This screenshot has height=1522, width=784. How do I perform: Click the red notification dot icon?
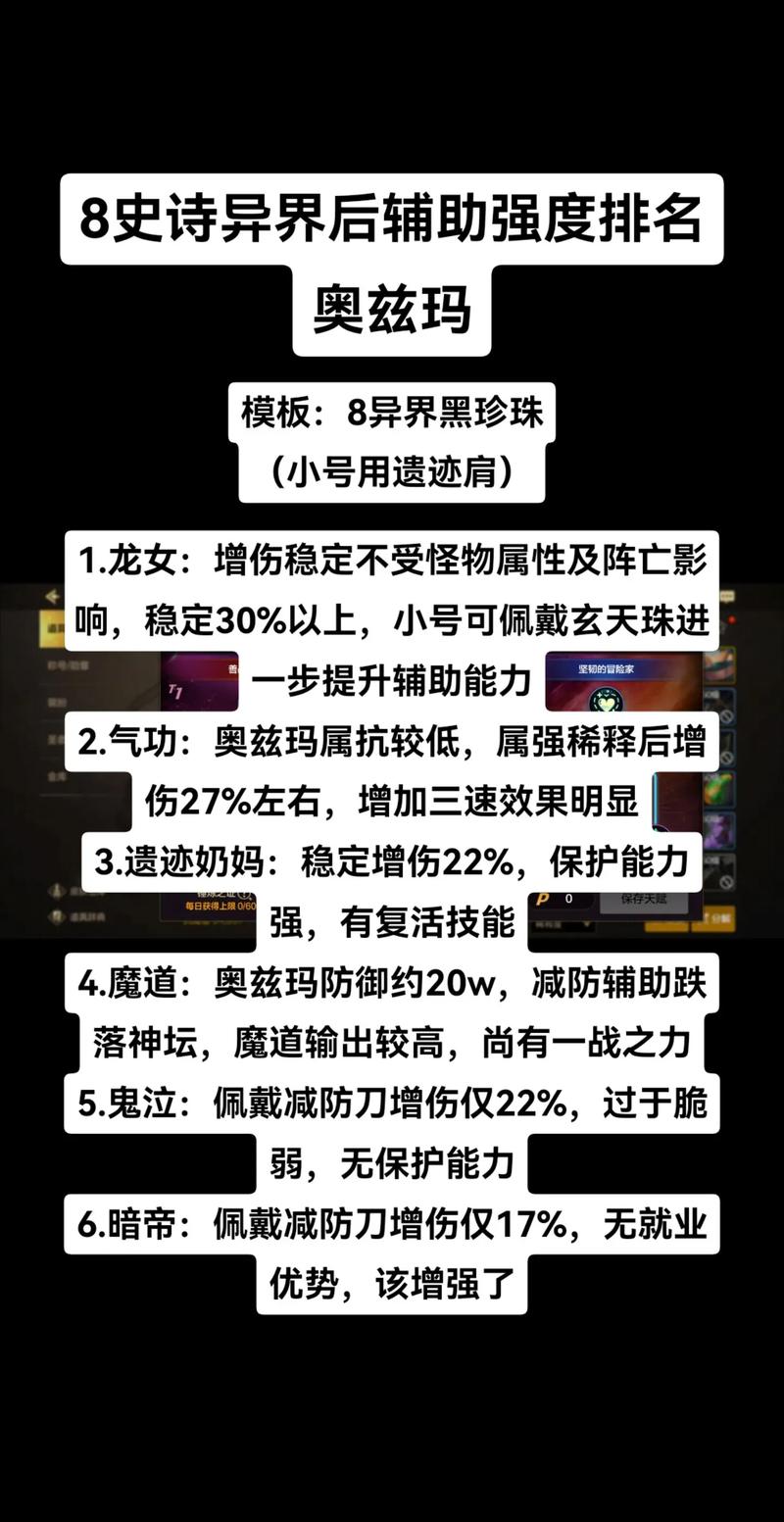pos(731,618)
